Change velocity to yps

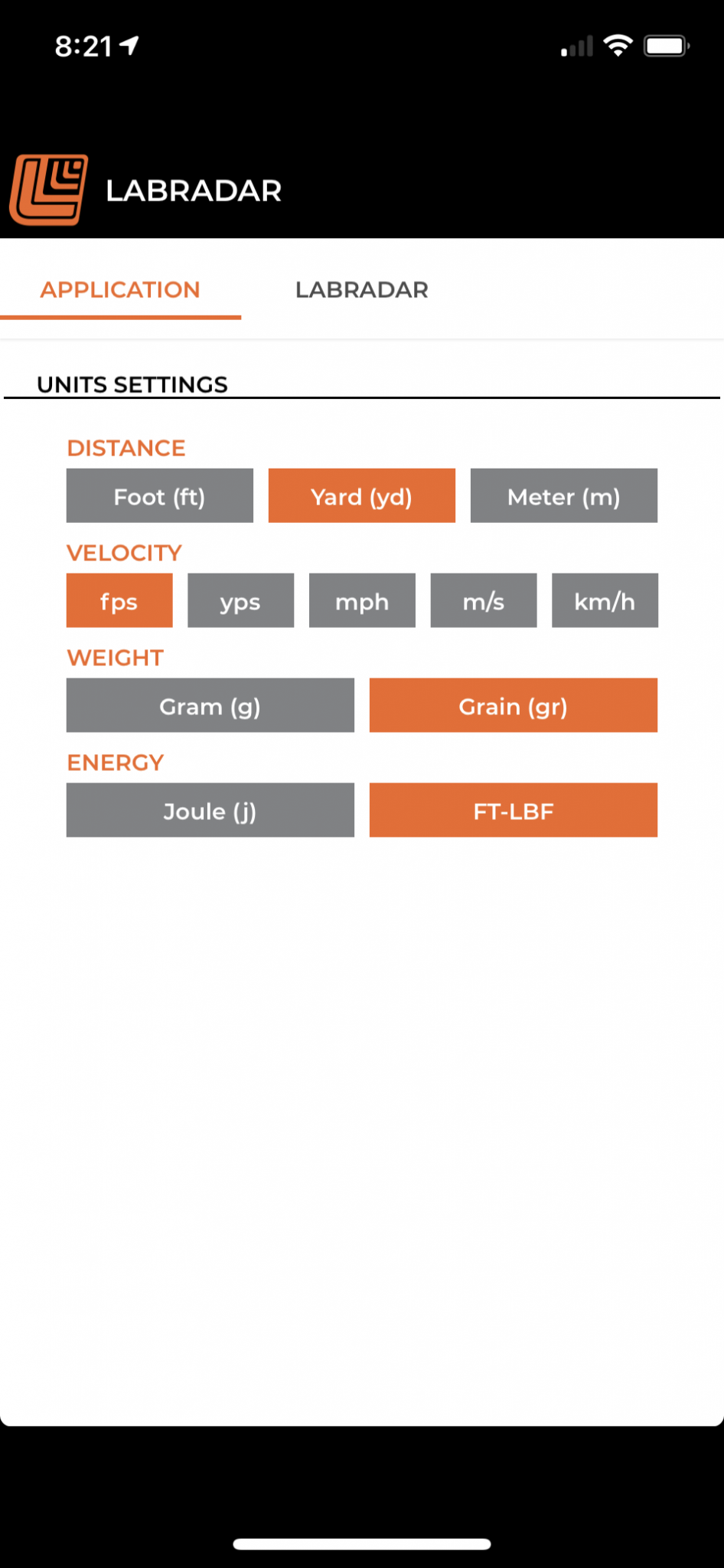[241, 601]
